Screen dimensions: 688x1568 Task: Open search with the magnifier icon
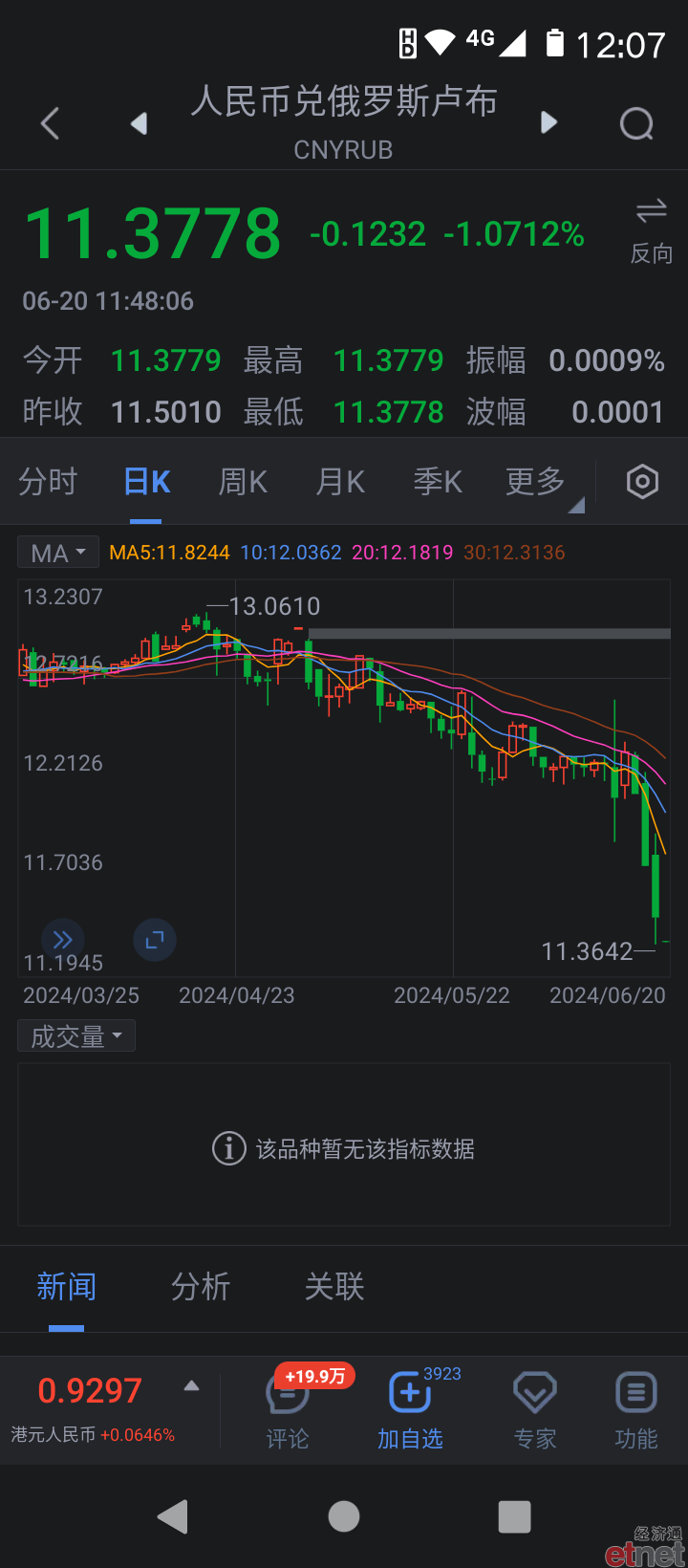coord(636,123)
